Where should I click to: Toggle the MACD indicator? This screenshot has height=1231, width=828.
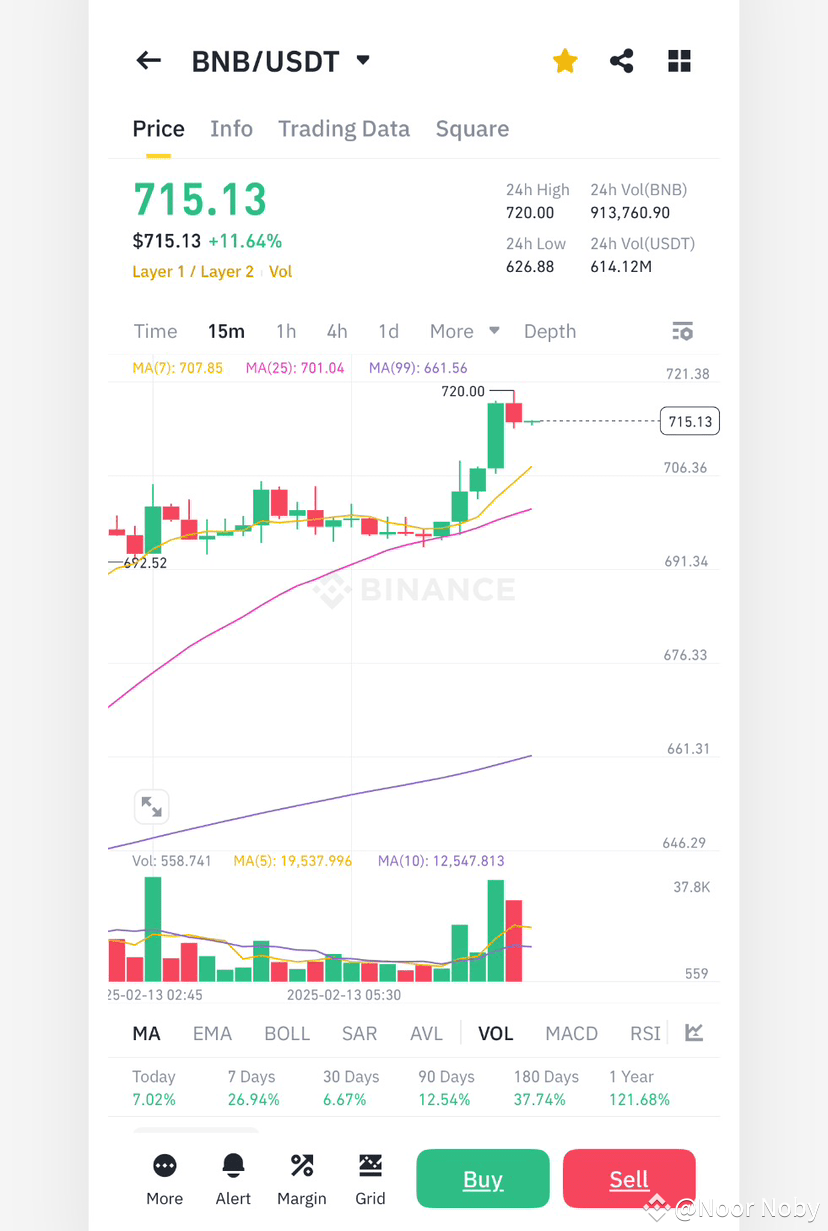coord(571,1033)
